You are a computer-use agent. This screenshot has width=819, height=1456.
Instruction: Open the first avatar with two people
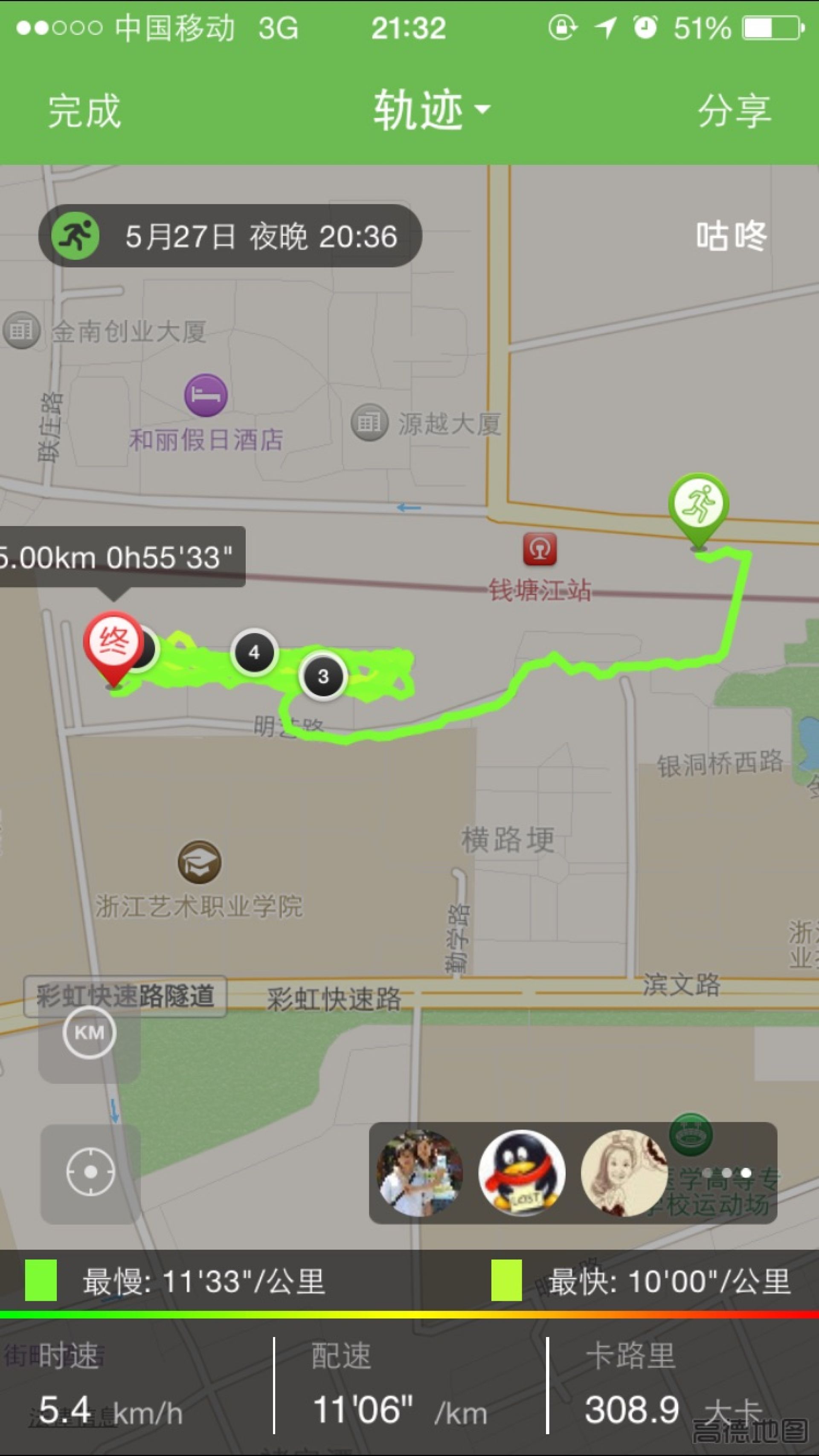(x=419, y=1173)
